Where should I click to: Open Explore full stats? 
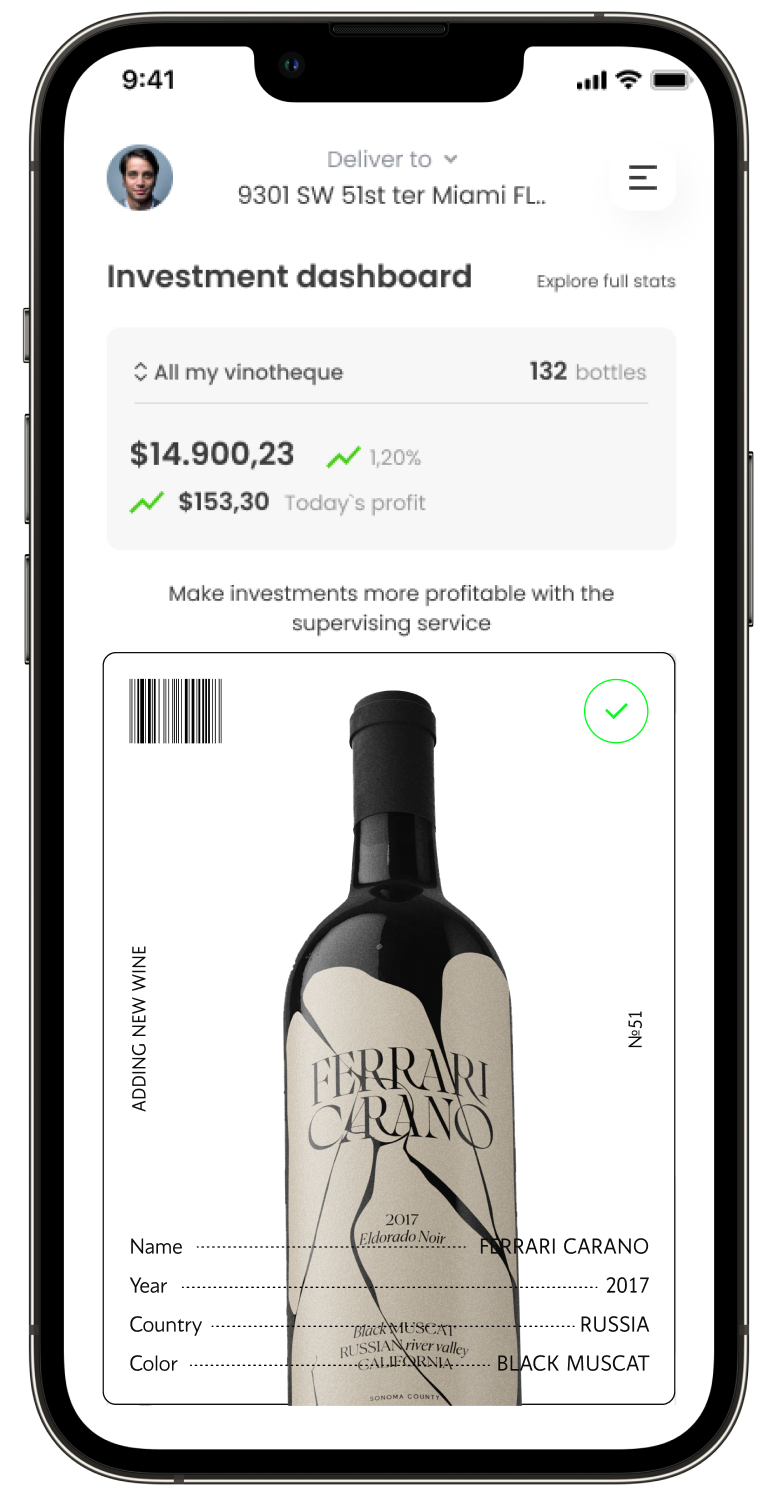click(605, 282)
